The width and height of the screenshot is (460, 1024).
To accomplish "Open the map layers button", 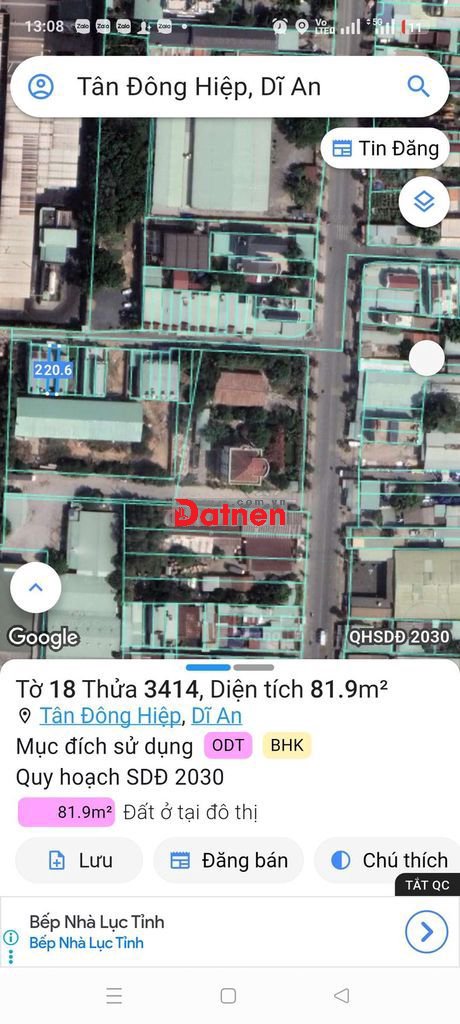I will 424,202.
